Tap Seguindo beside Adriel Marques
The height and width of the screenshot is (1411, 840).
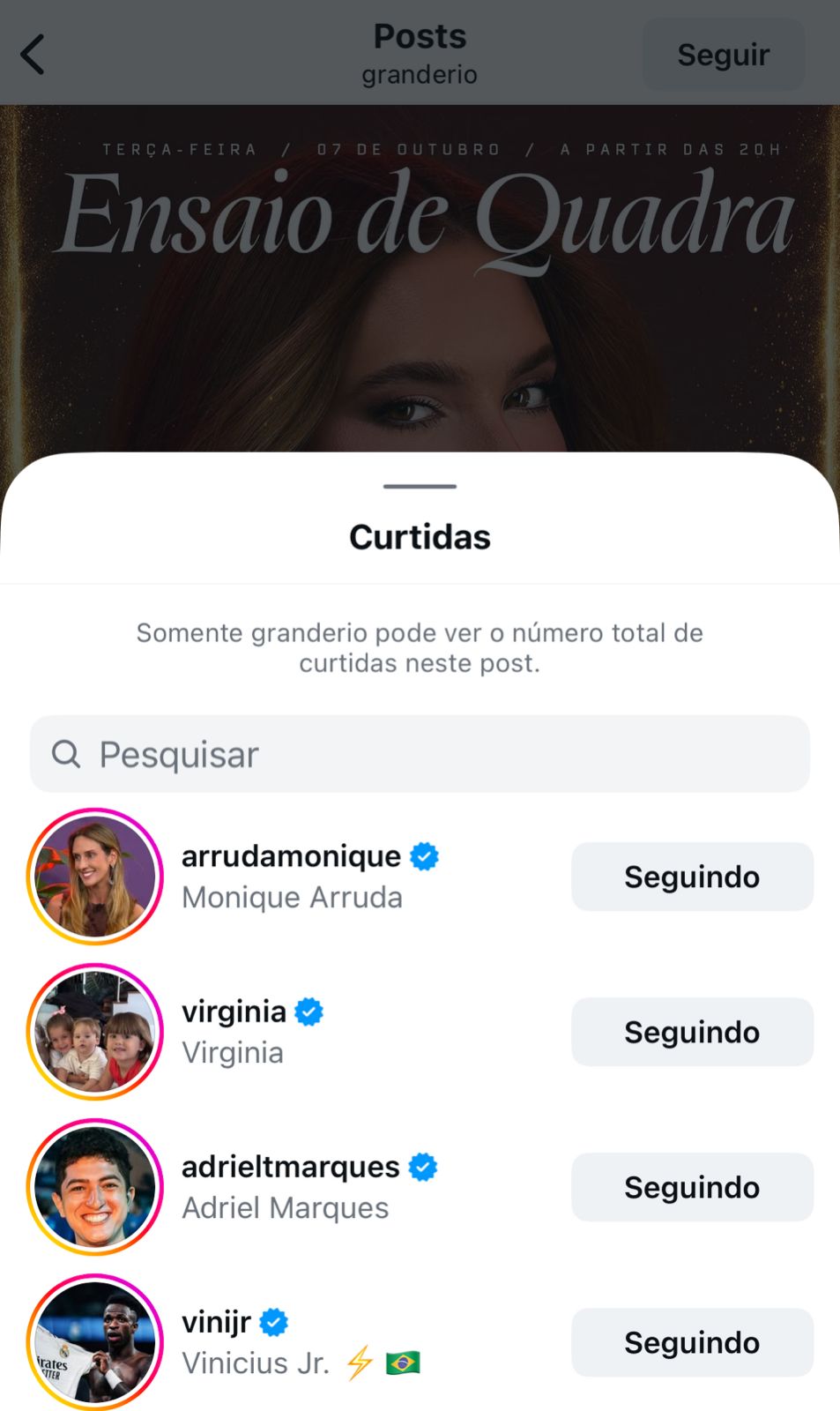click(x=692, y=1187)
